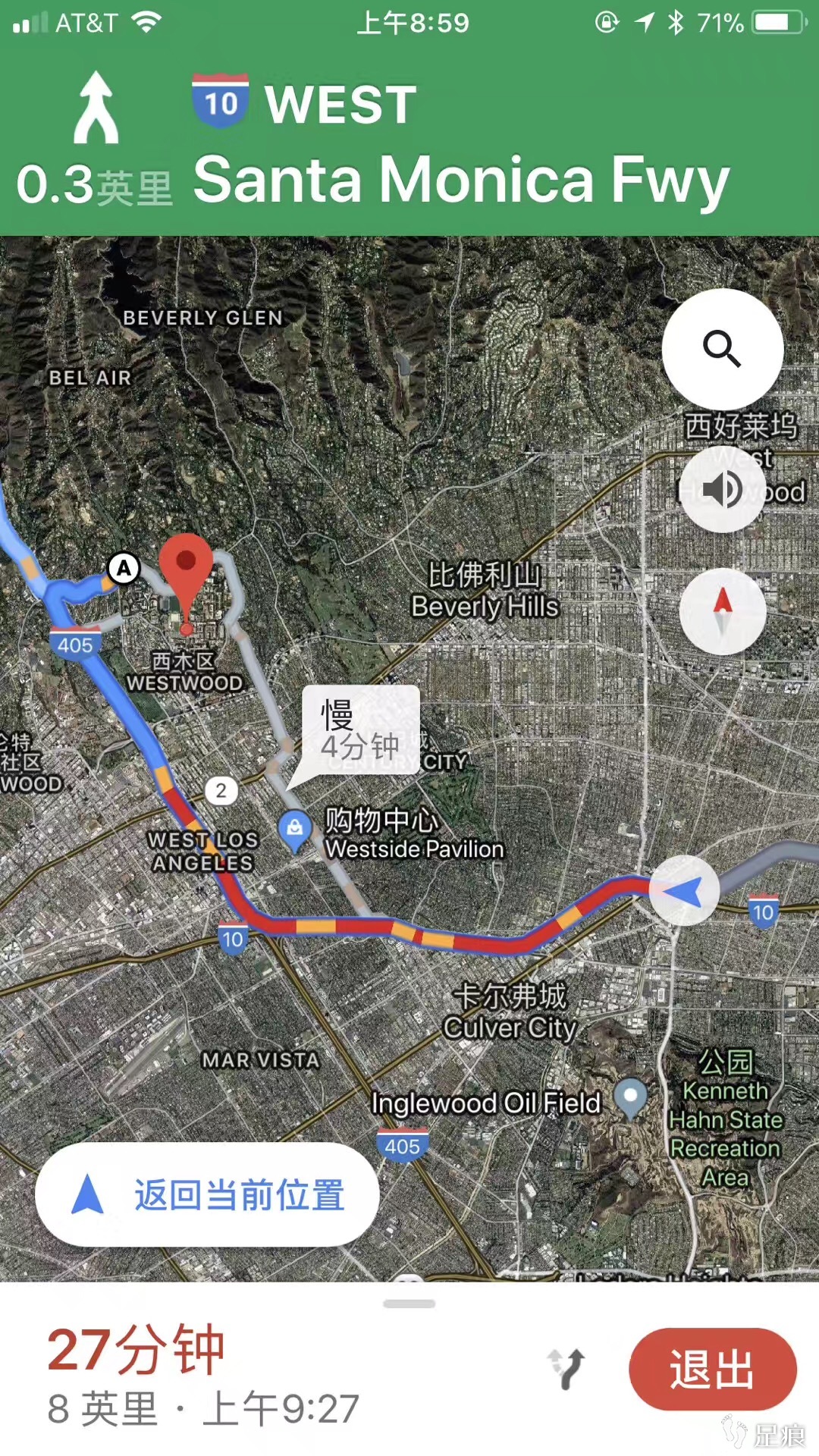The height and width of the screenshot is (1456, 819).
Task: Expand the bottom trip info sheet handle
Action: tap(409, 1304)
